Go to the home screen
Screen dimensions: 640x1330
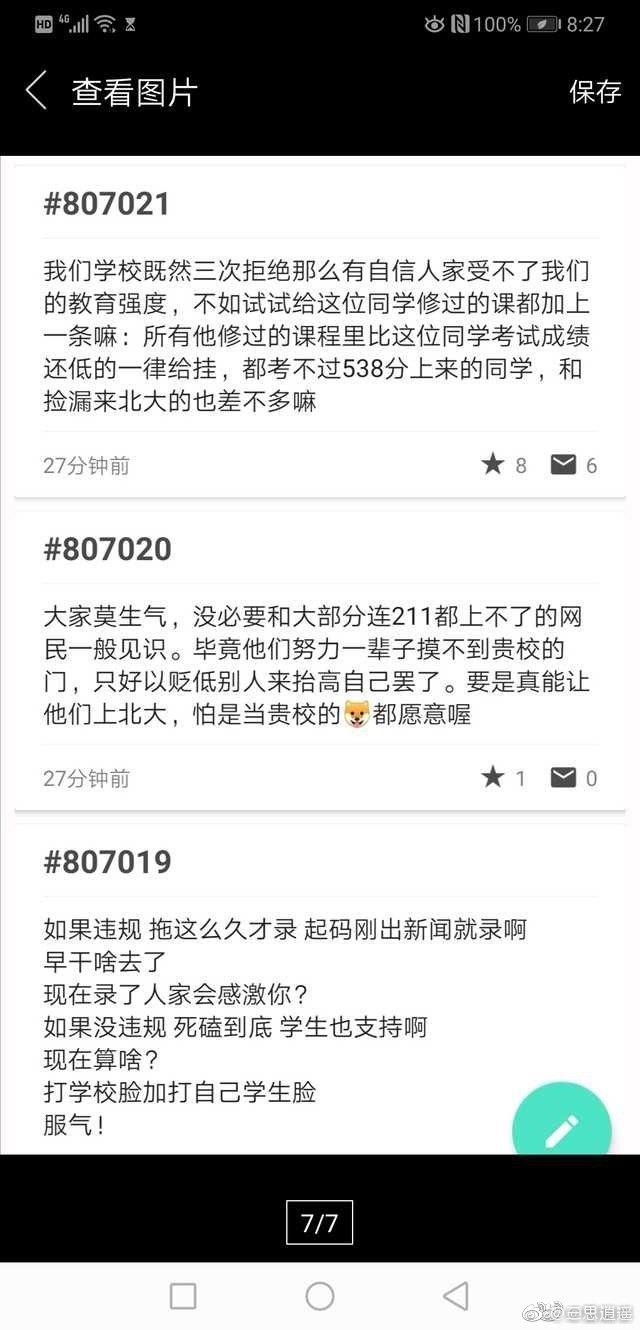click(320, 1296)
